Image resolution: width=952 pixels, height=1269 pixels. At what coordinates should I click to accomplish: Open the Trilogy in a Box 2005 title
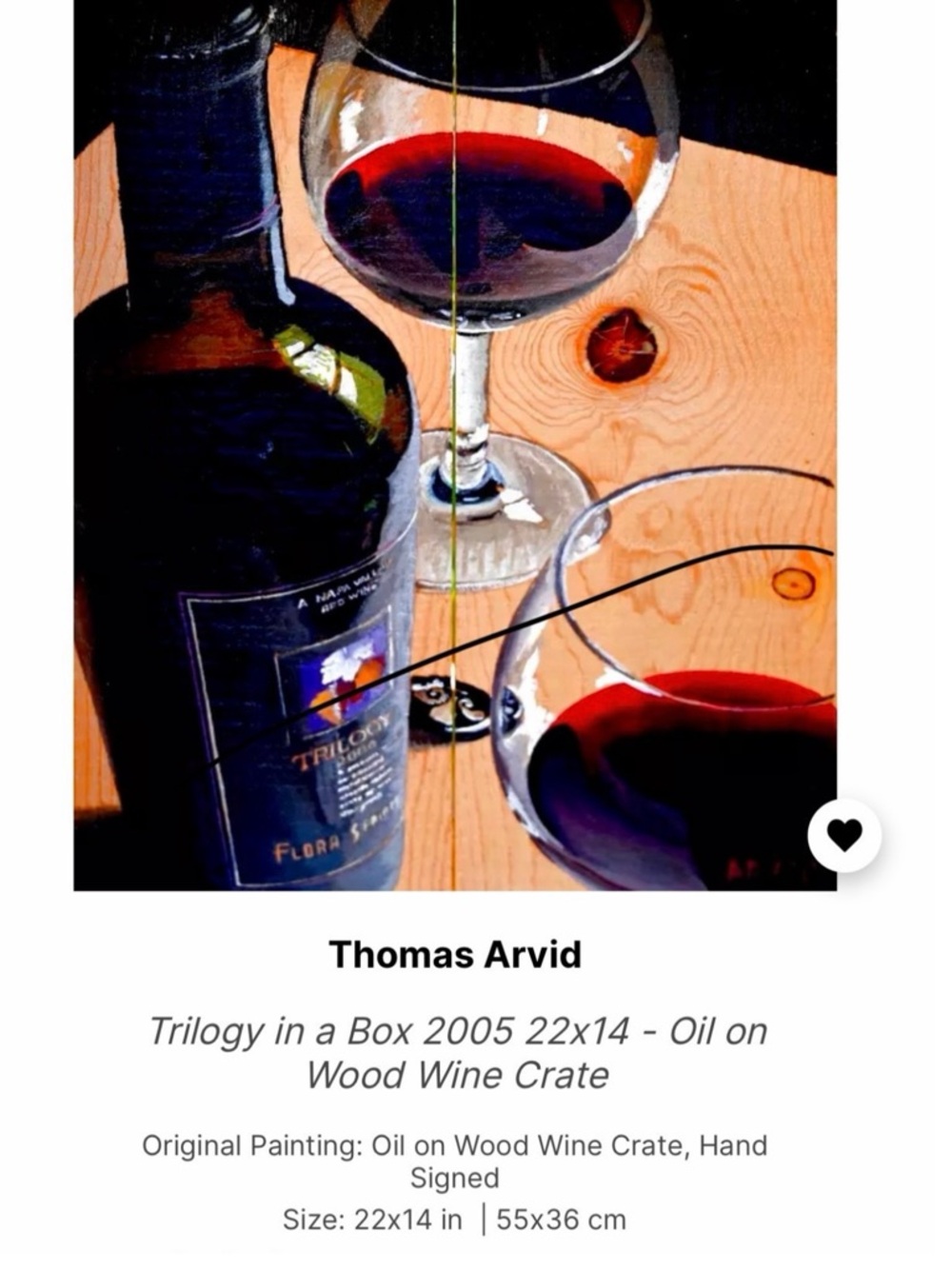pyautogui.click(x=457, y=1030)
